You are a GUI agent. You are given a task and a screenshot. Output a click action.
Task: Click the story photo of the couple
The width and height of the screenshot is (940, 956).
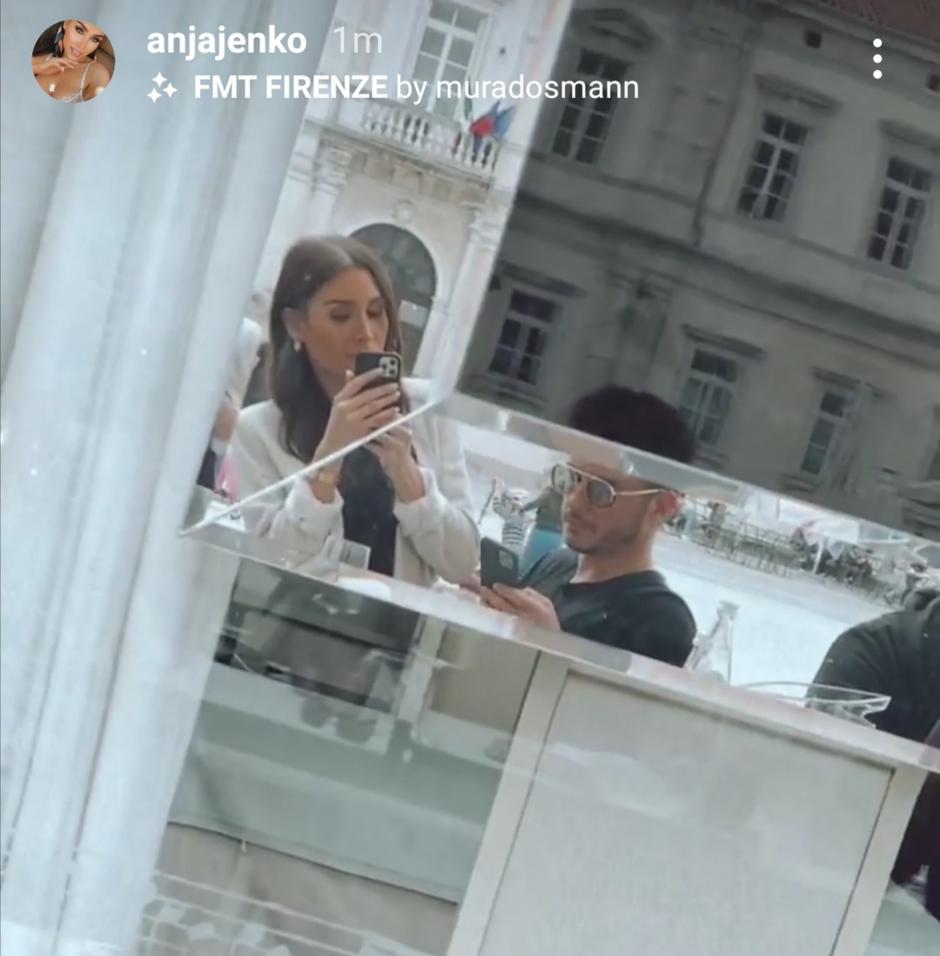pos(470,500)
